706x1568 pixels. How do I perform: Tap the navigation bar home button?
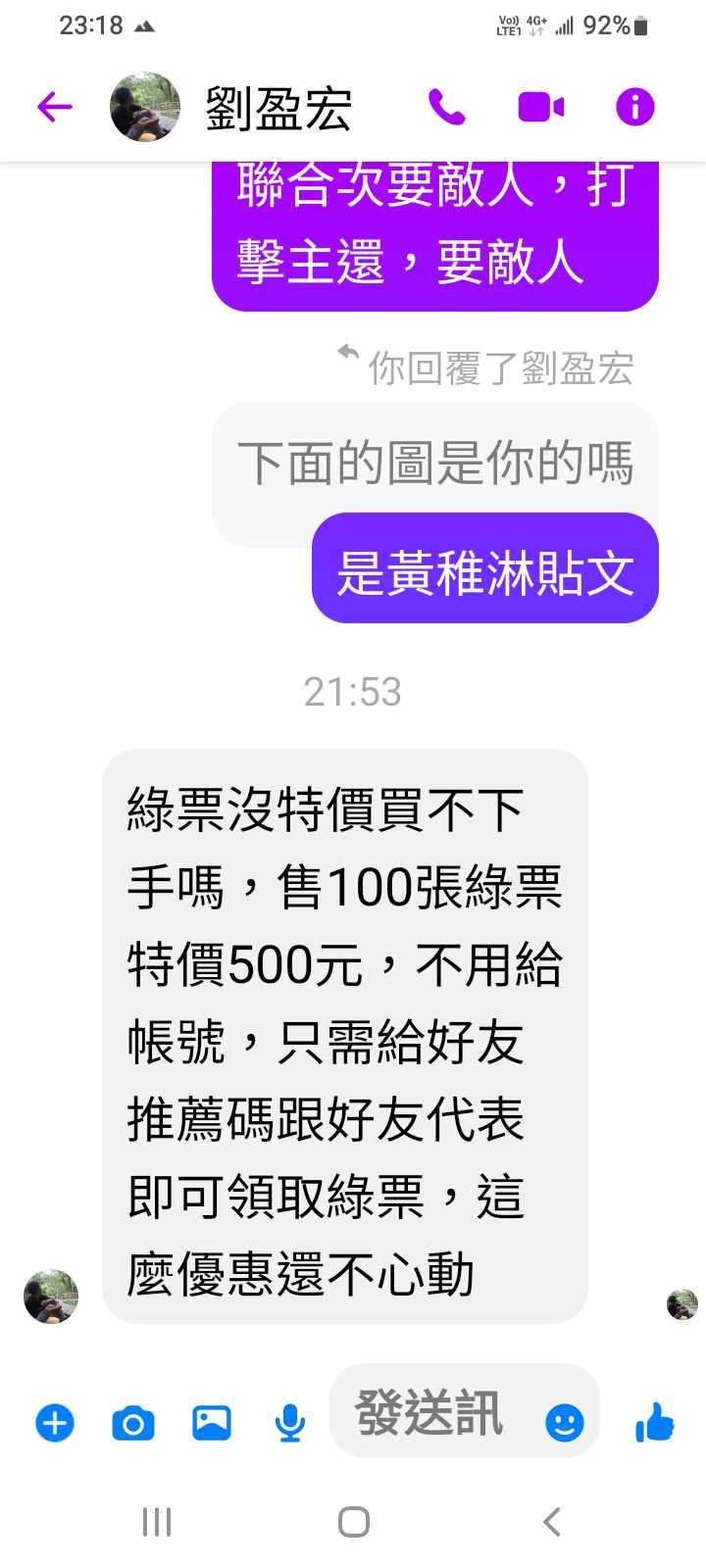353,1522
